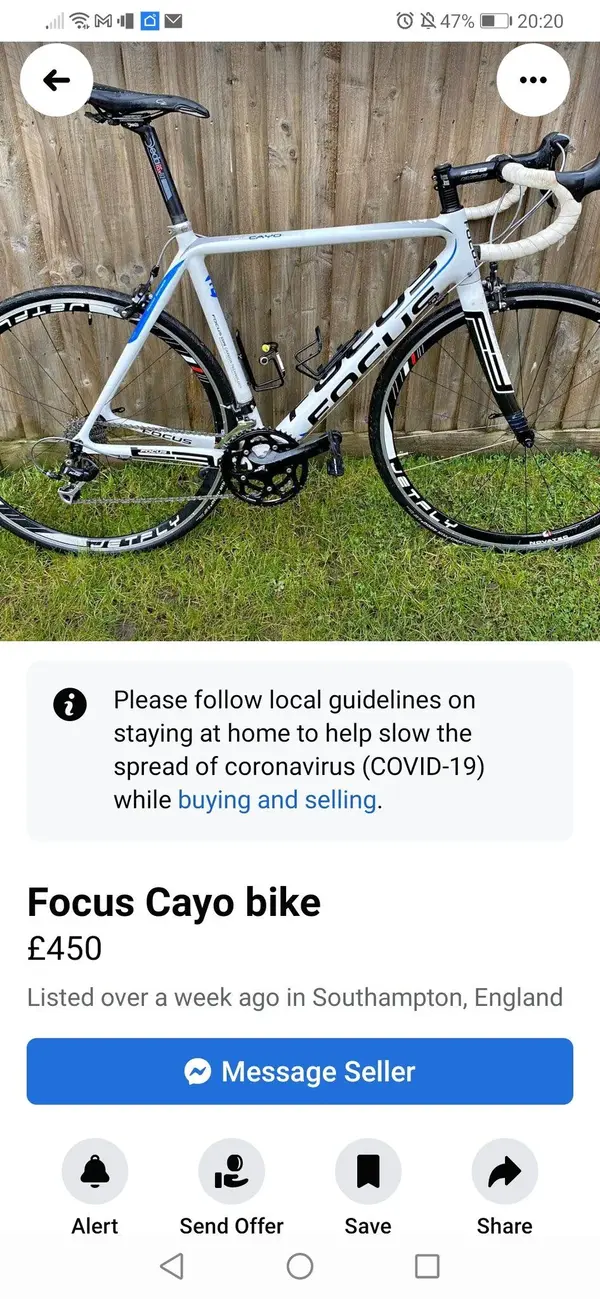600x1299 pixels.
Task: Open the system recent apps view
Action: point(427,1267)
